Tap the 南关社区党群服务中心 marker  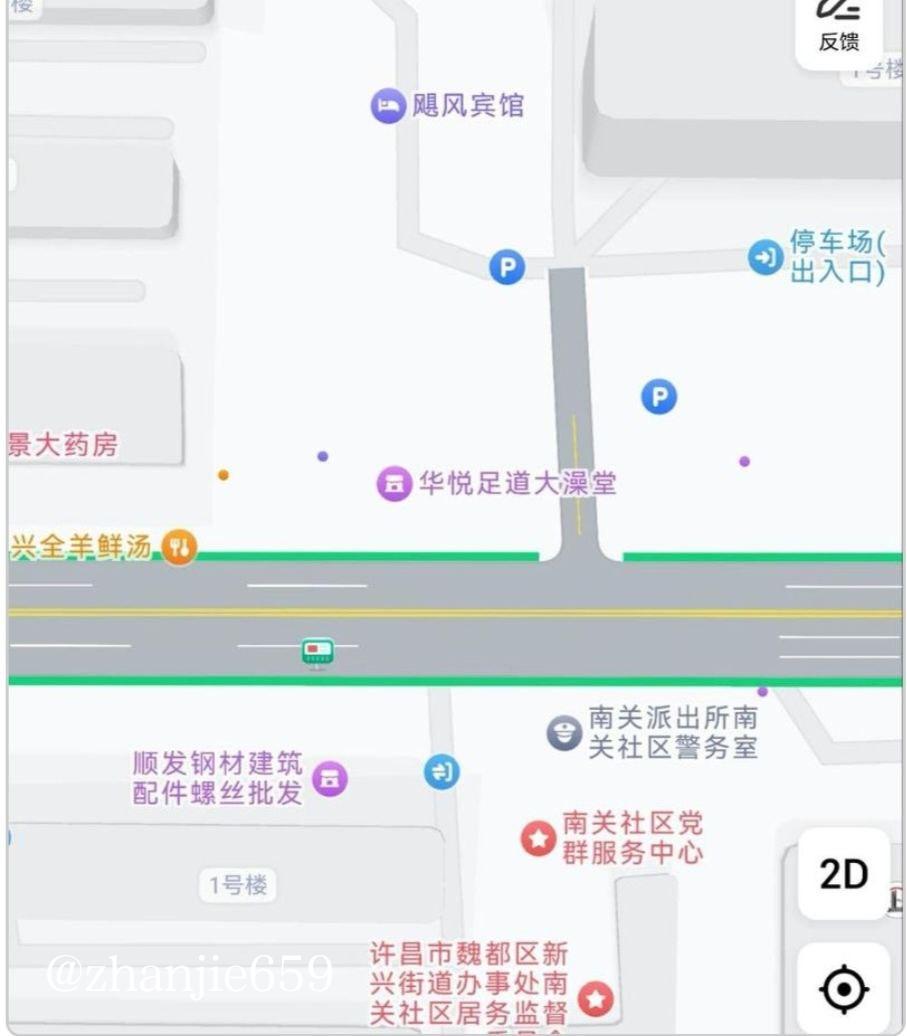tap(538, 838)
